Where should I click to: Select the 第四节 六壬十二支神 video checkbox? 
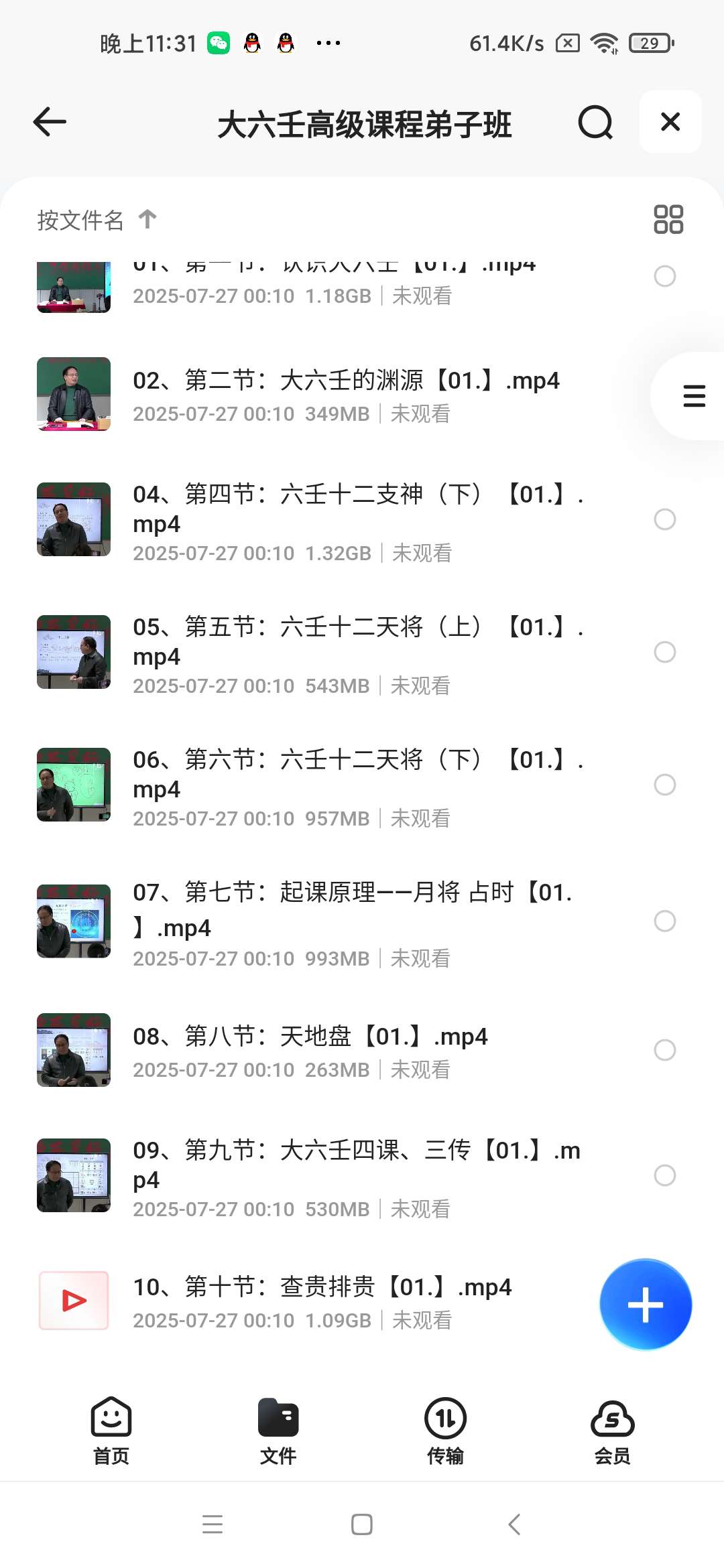[x=664, y=519]
